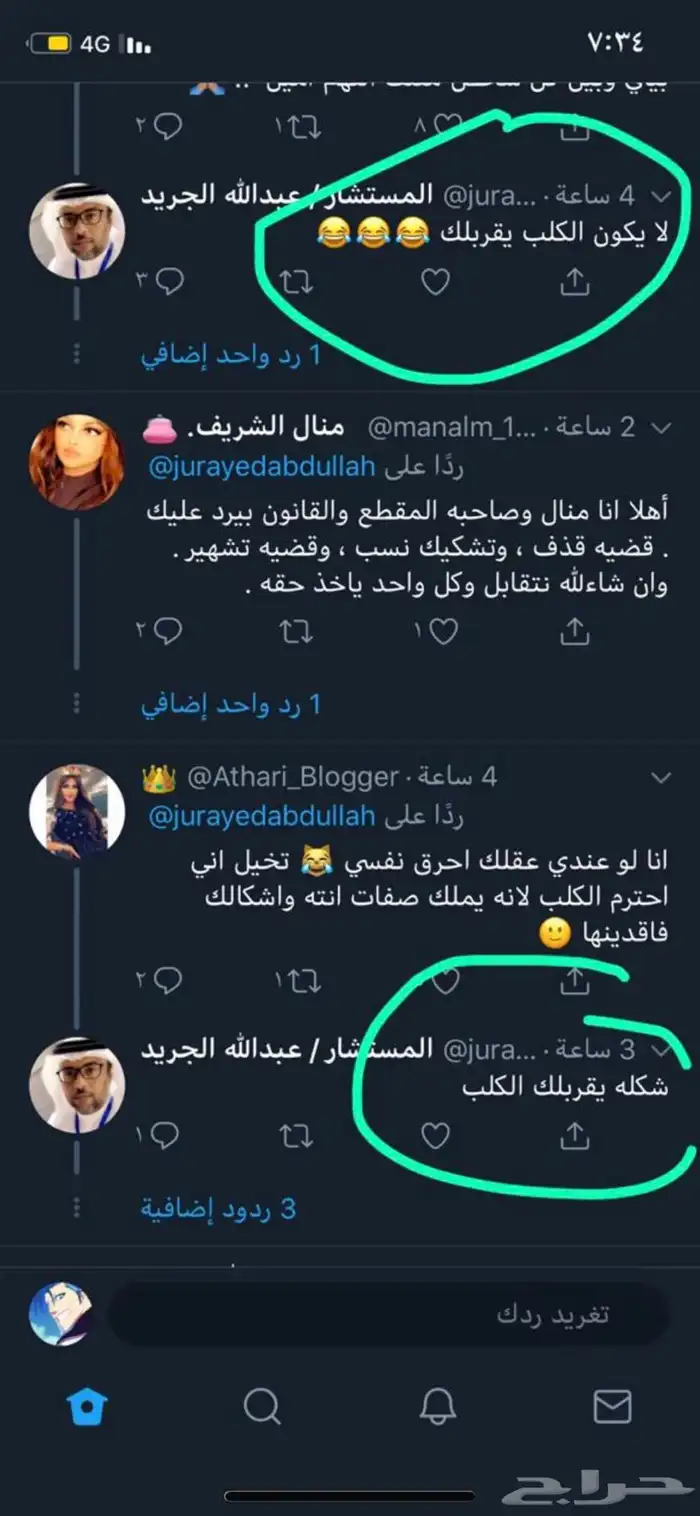Open the Notifications bell tab
700x1516 pixels.
pos(437,1408)
